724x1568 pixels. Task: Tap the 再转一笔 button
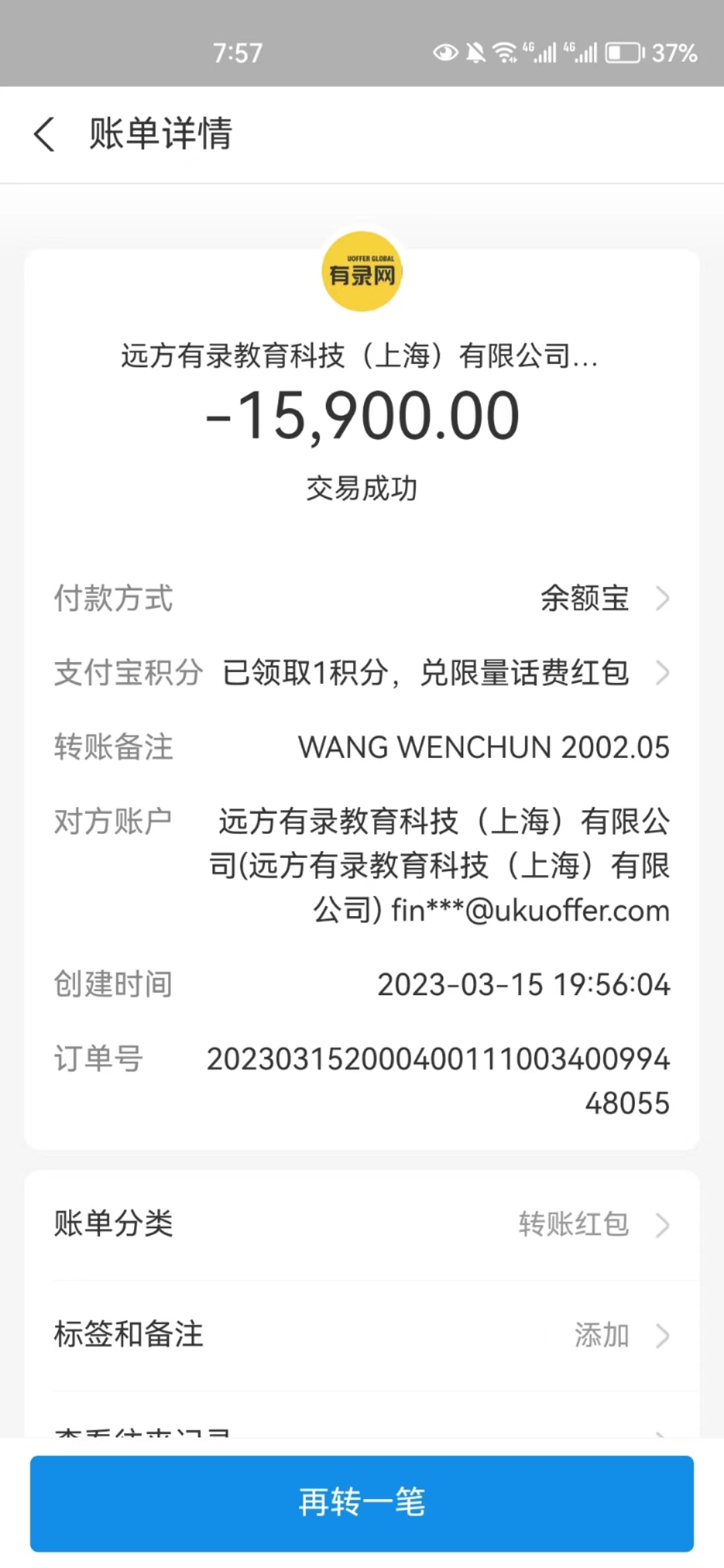coord(362,1503)
